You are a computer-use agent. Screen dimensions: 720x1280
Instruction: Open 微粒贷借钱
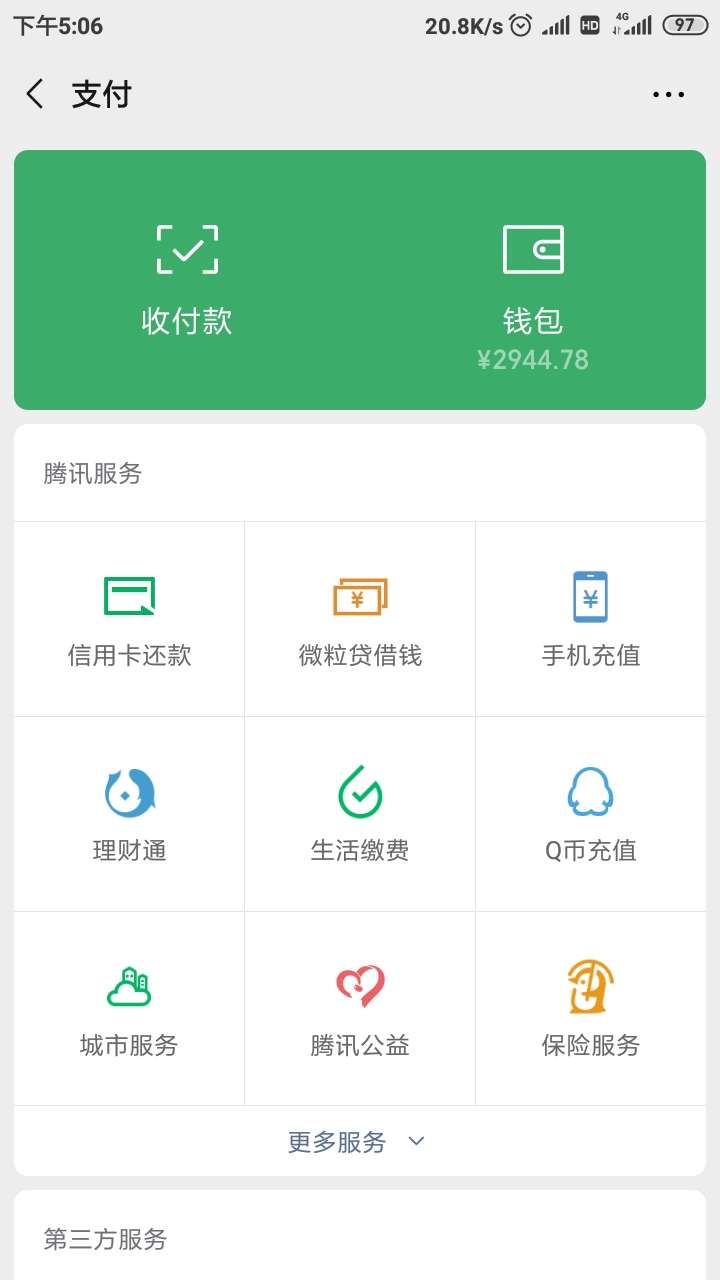tap(360, 619)
